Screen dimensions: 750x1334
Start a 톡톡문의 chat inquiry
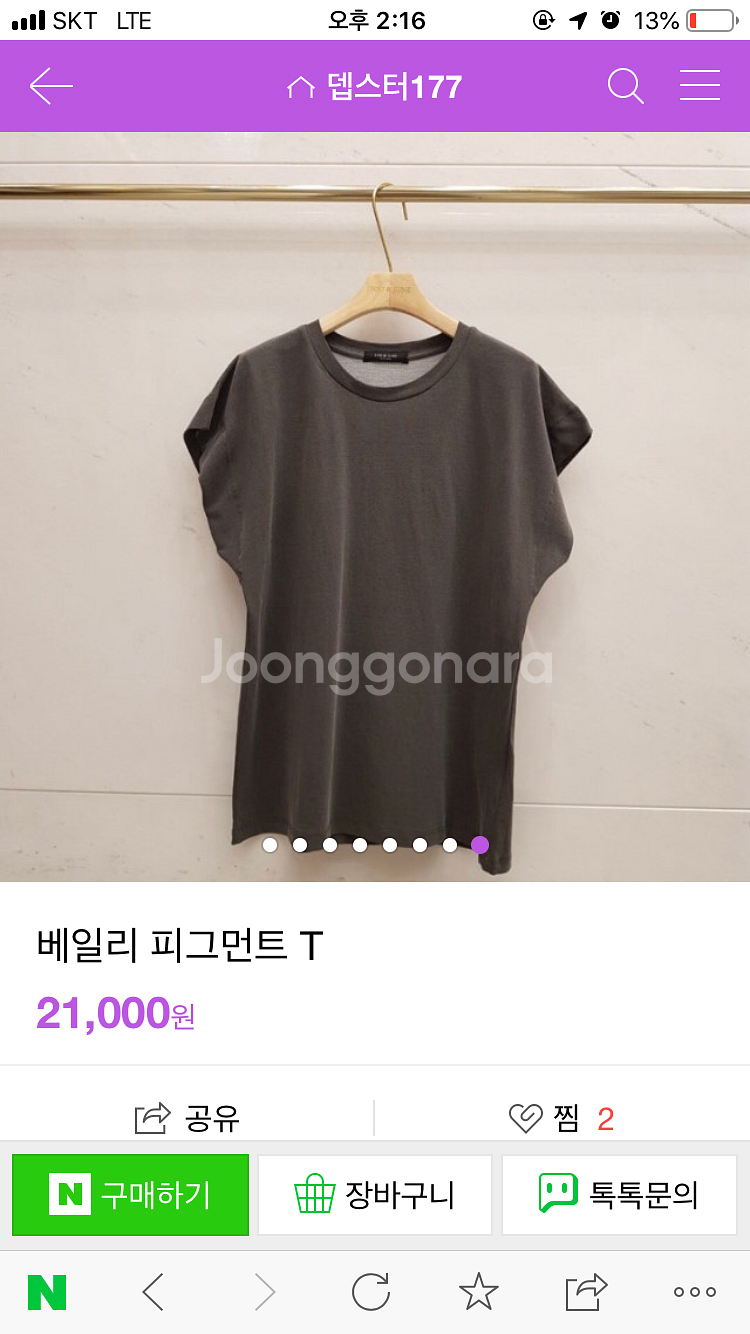[x=619, y=1195]
